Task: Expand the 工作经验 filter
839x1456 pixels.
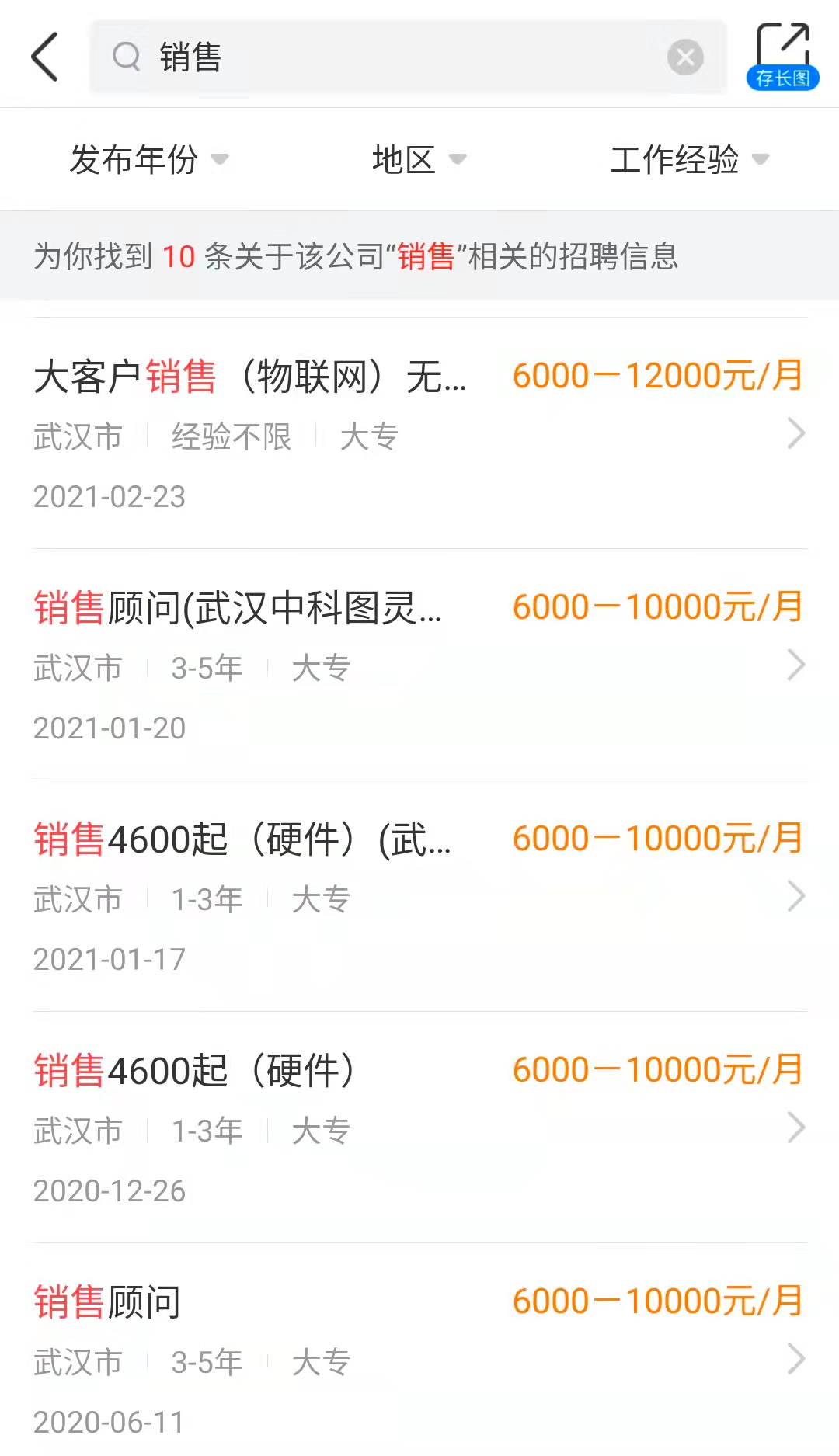Action: [689, 159]
